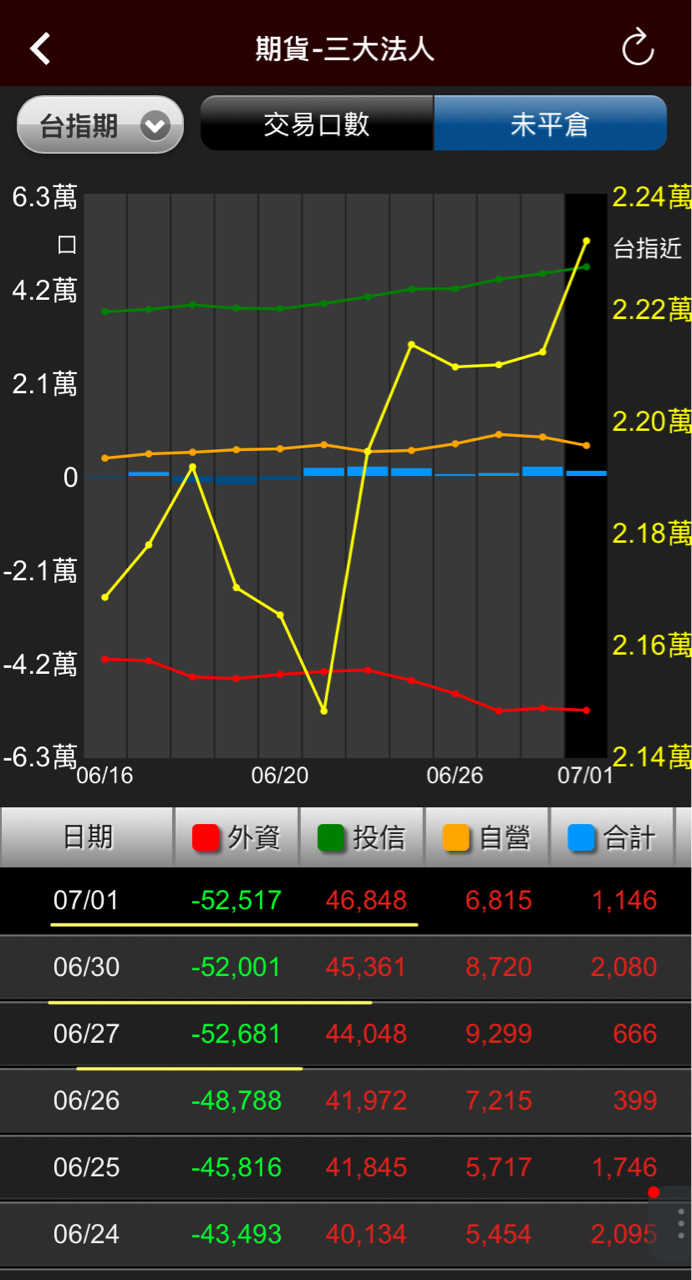Image resolution: width=692 pixels, height=1280 pixels.
Task: Go back using the top-left arrow
Action: (x=40, y=48)
